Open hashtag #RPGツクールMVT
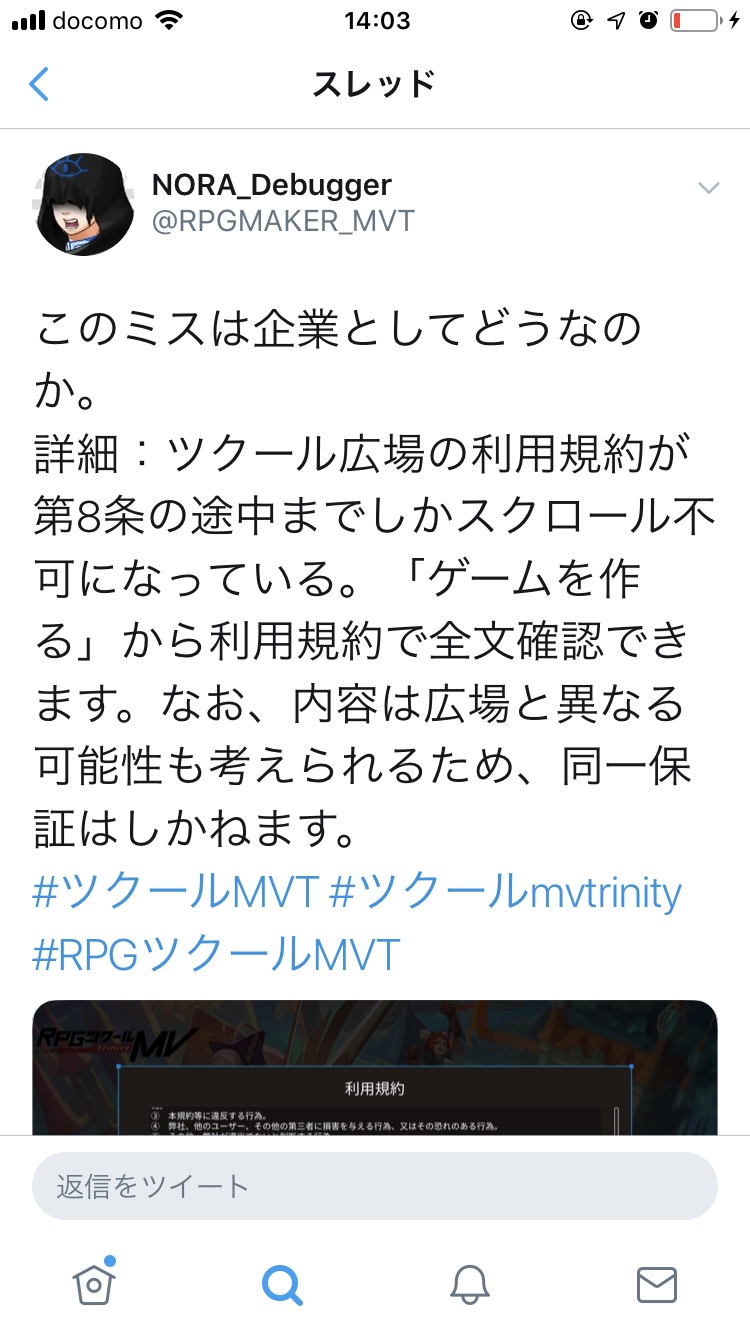 [x=216, y=954]
